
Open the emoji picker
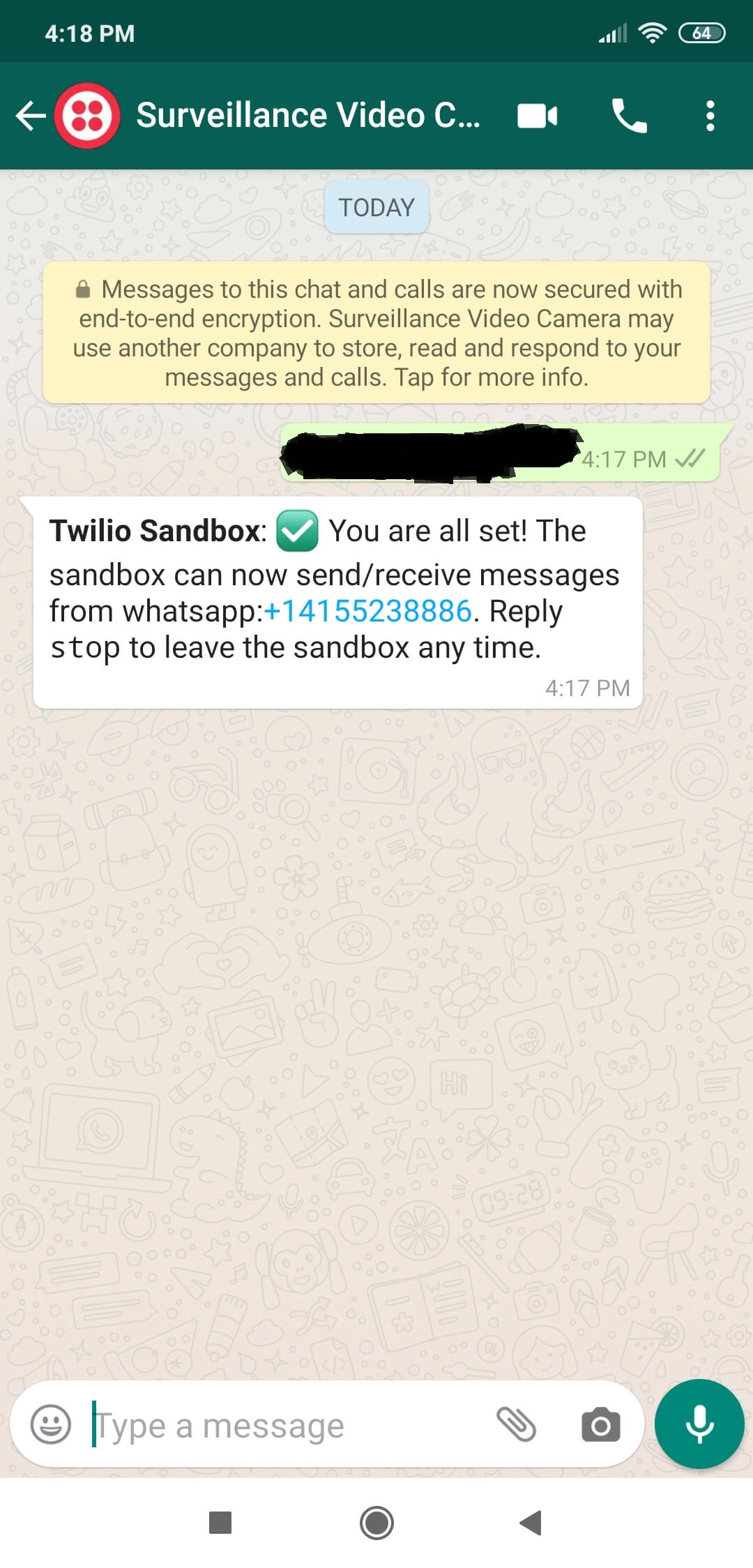click(51, 1424)
